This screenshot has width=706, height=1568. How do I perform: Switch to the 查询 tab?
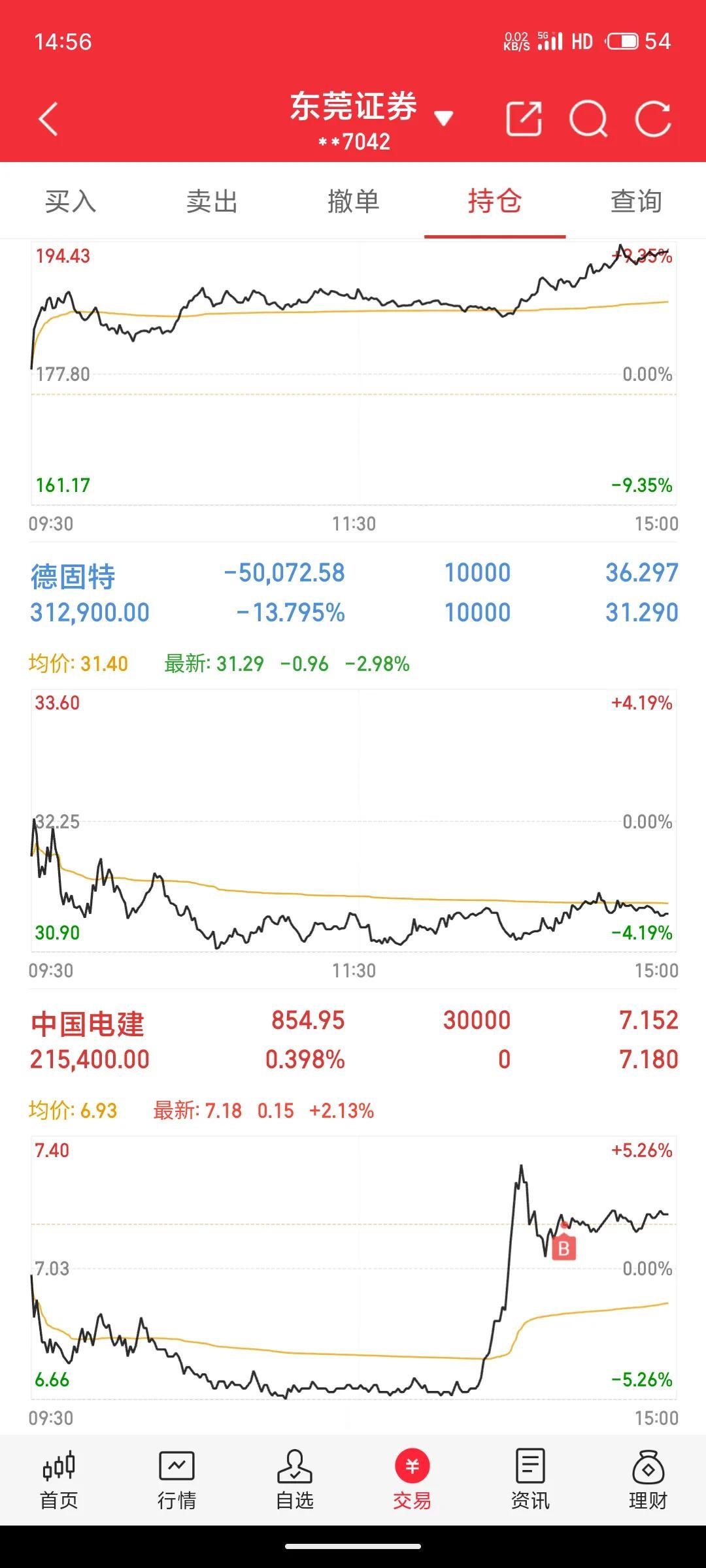(x=636, y=201)
